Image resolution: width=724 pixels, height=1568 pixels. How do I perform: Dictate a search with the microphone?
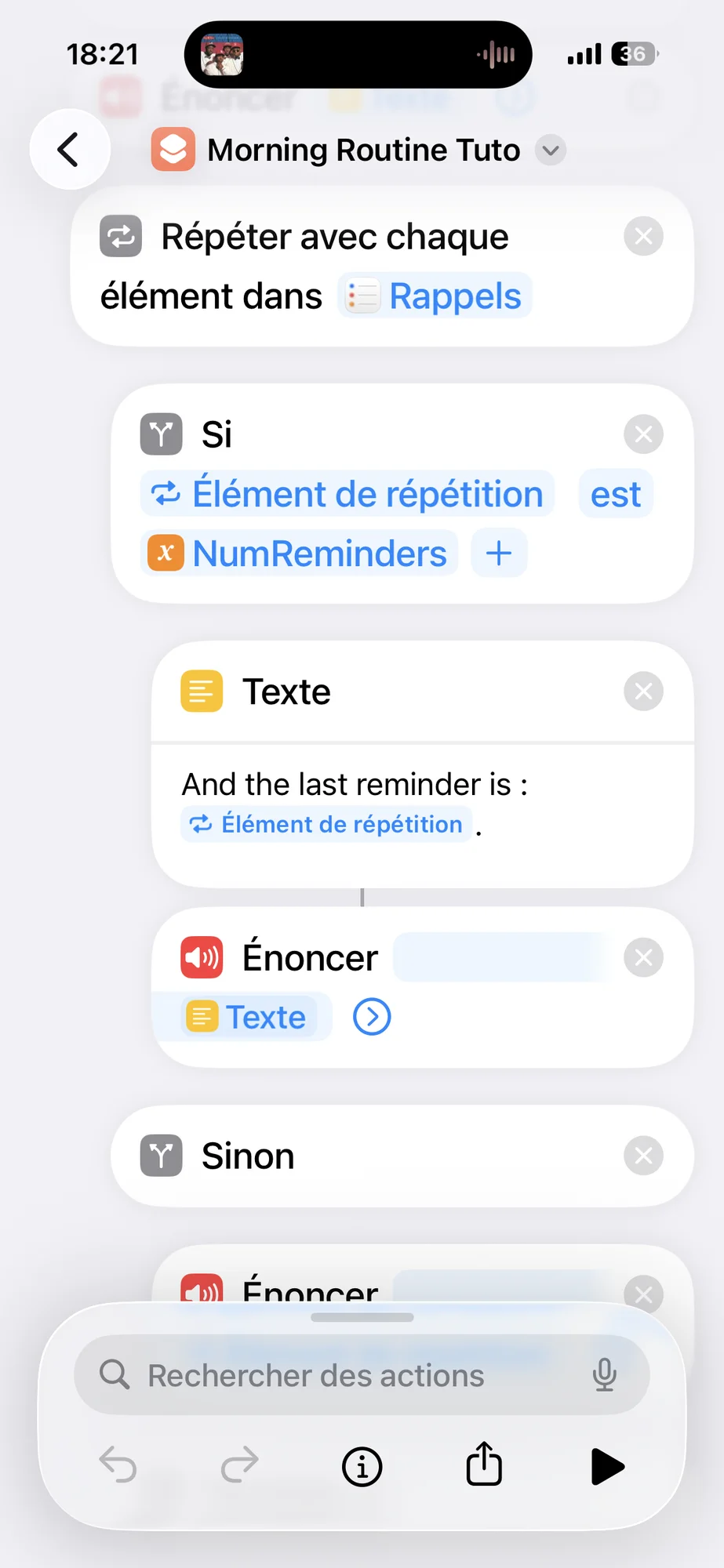[x=604, y=1376]
